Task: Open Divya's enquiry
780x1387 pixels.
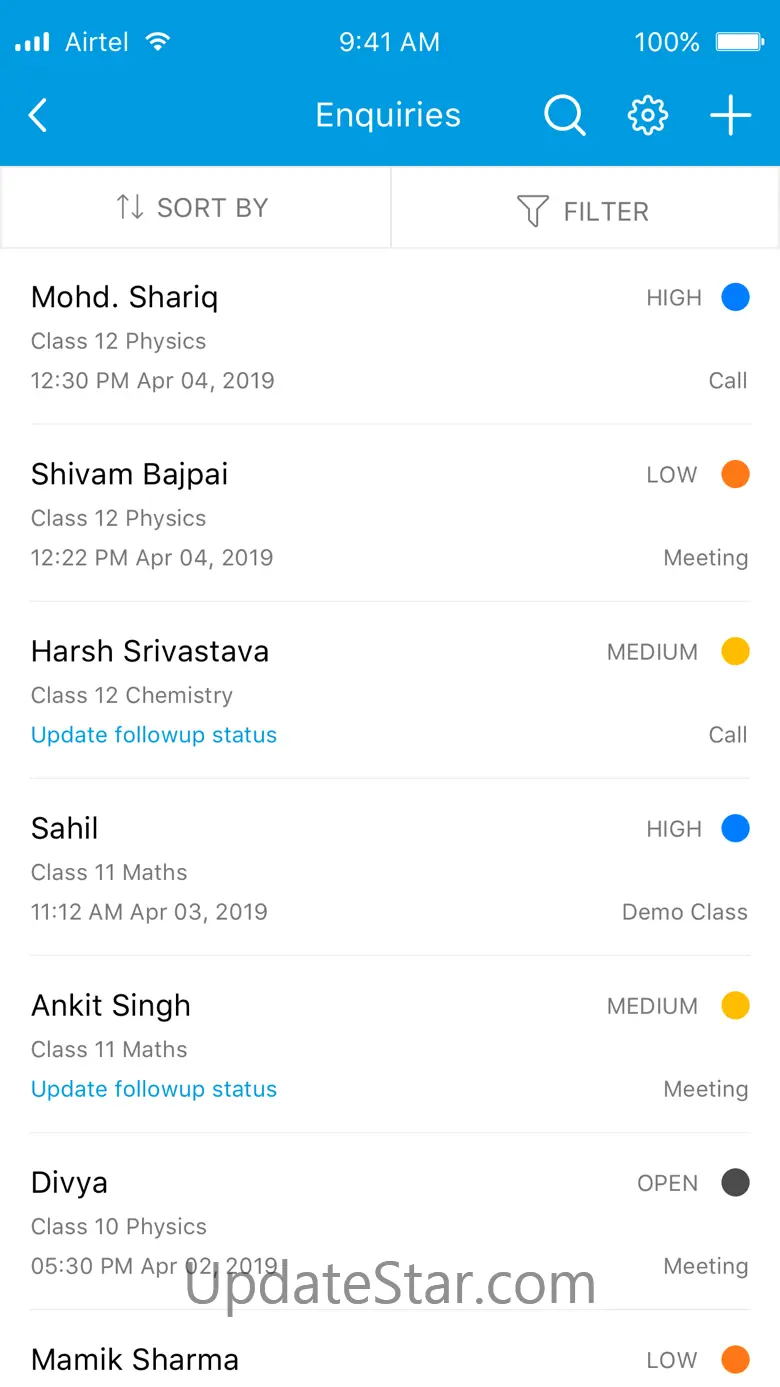Action: 390,1222
